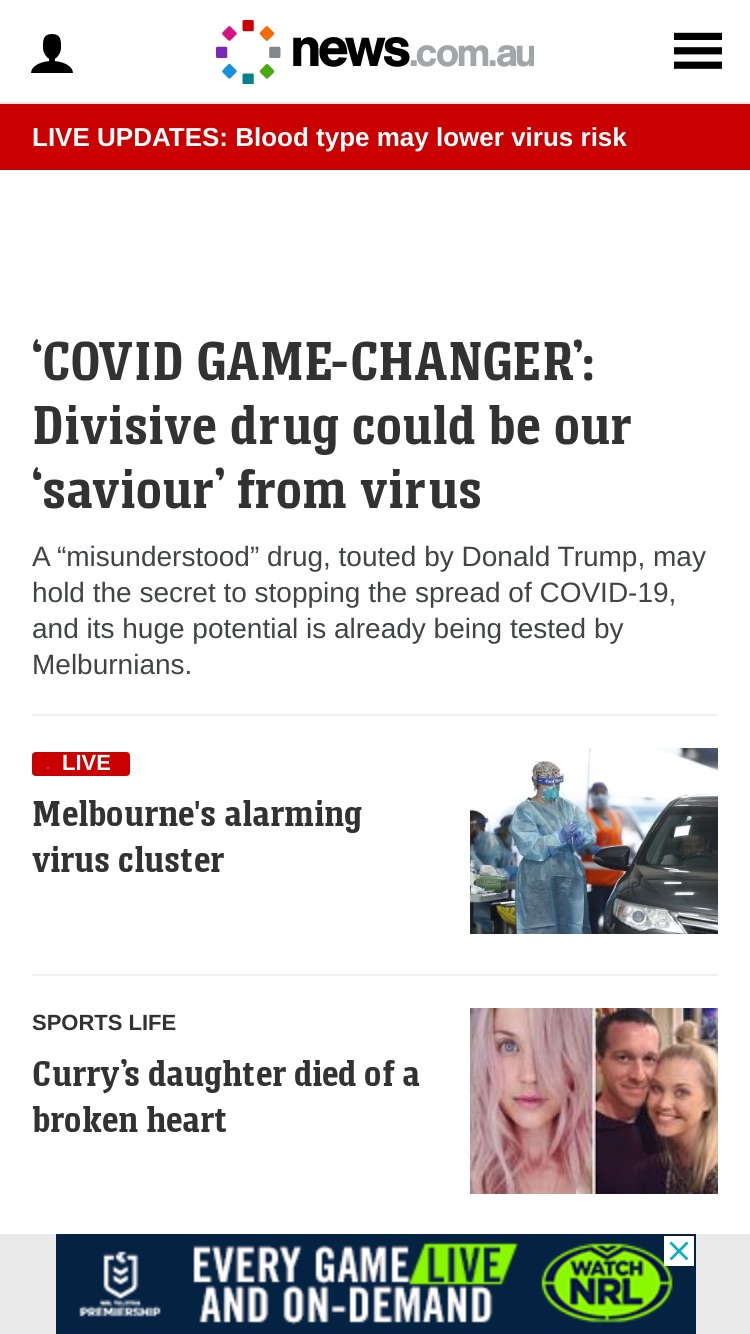Open the user account profile icon

pyautogui.click(x=52, y=53)
